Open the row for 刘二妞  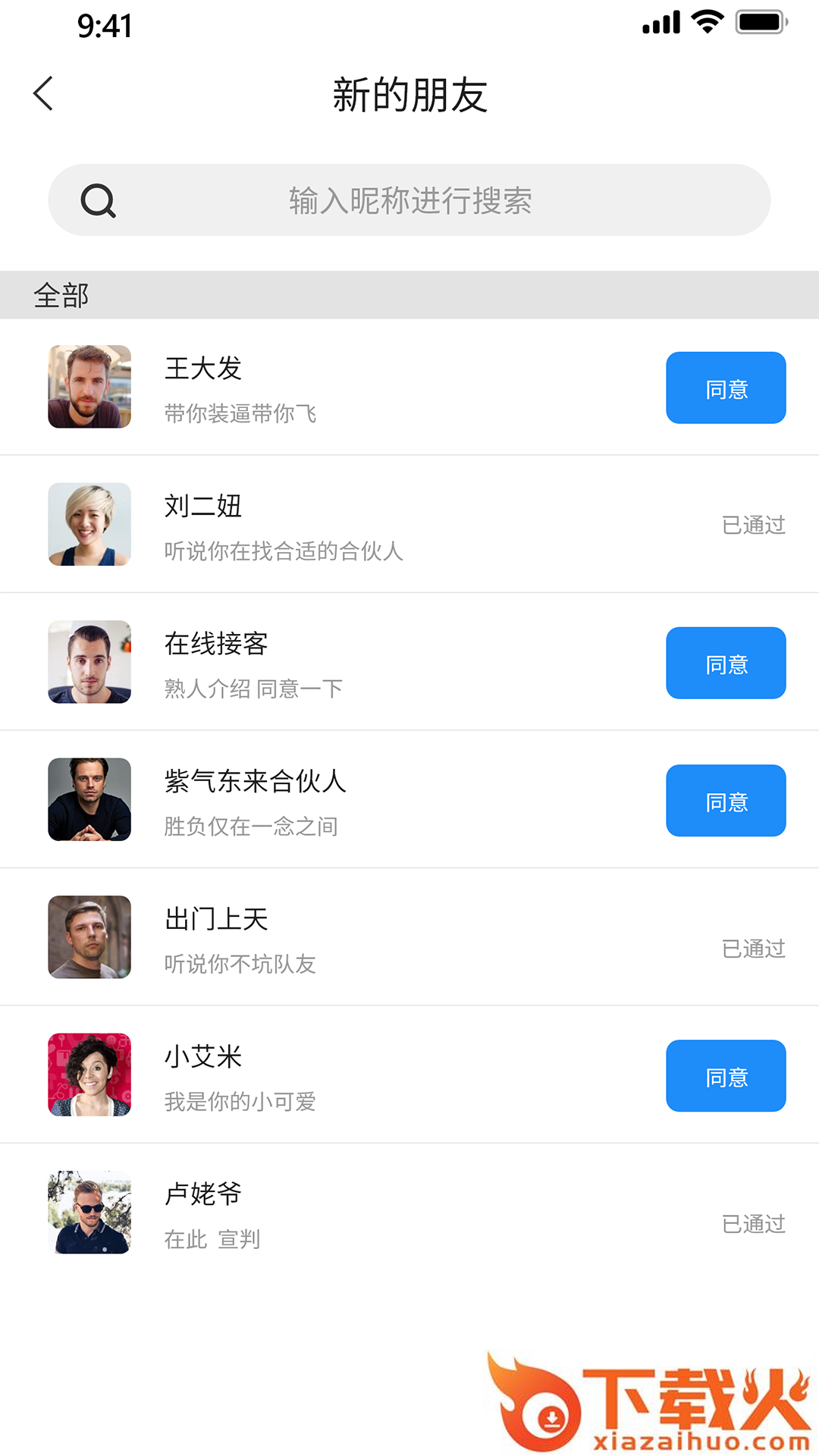(409, 525)
